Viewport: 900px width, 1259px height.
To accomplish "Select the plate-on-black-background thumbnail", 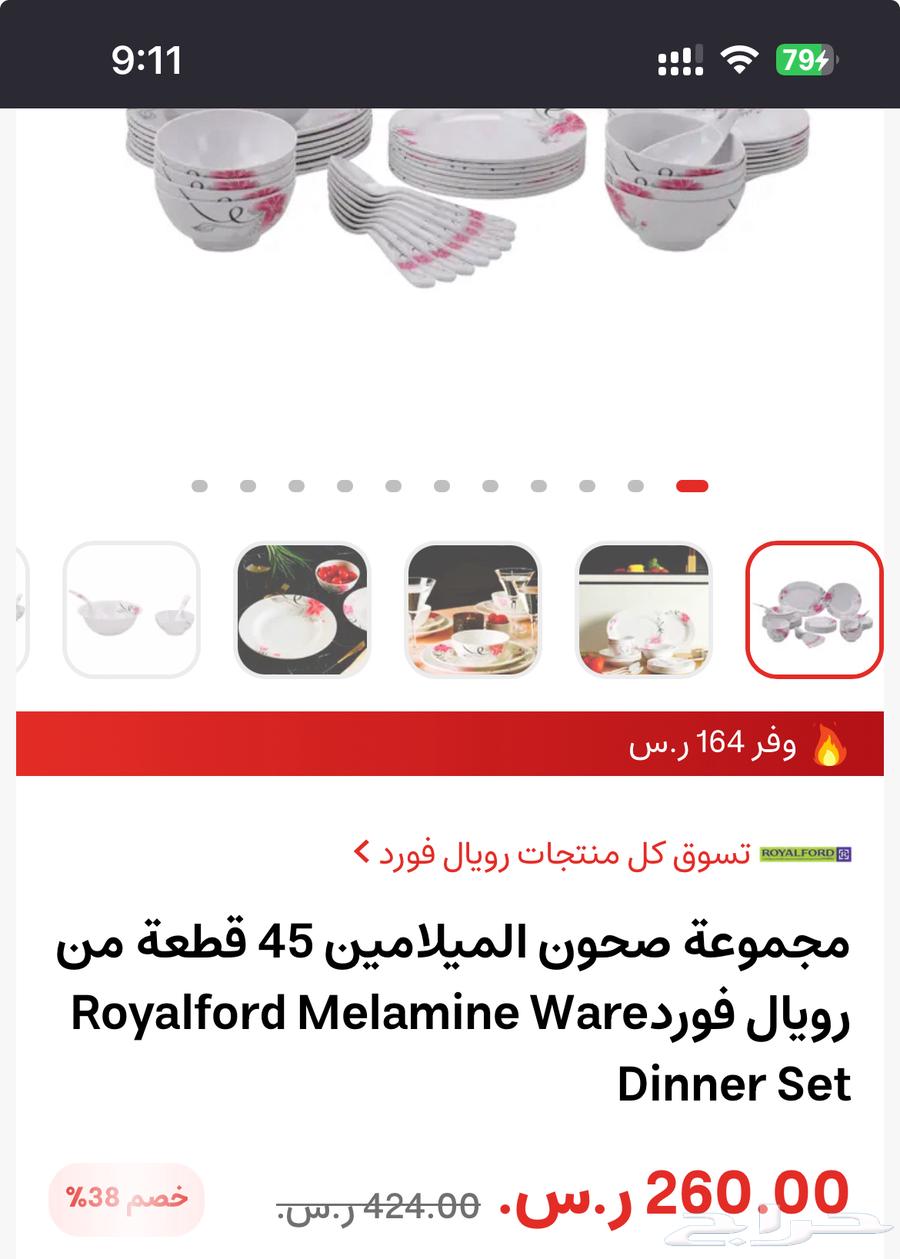I will [x=302, y=611].
